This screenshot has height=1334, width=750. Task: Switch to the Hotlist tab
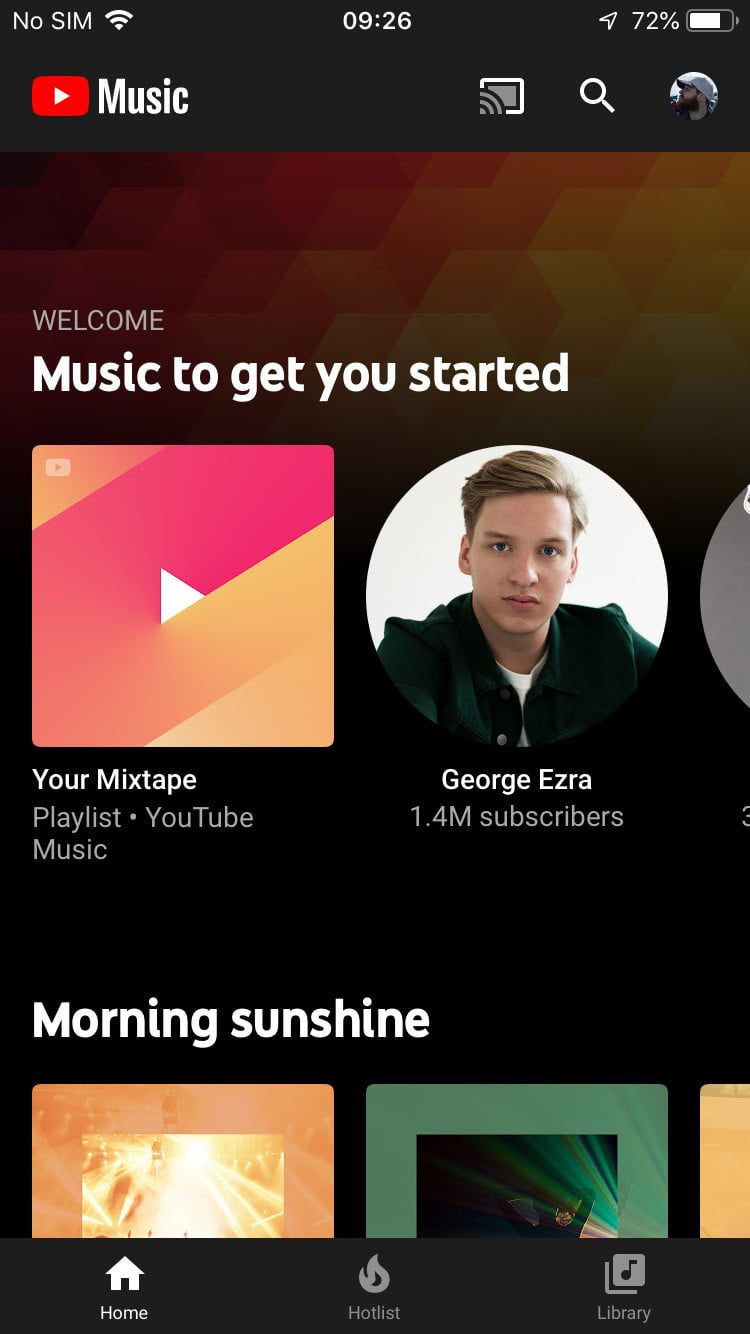(x=374, y=1288)
